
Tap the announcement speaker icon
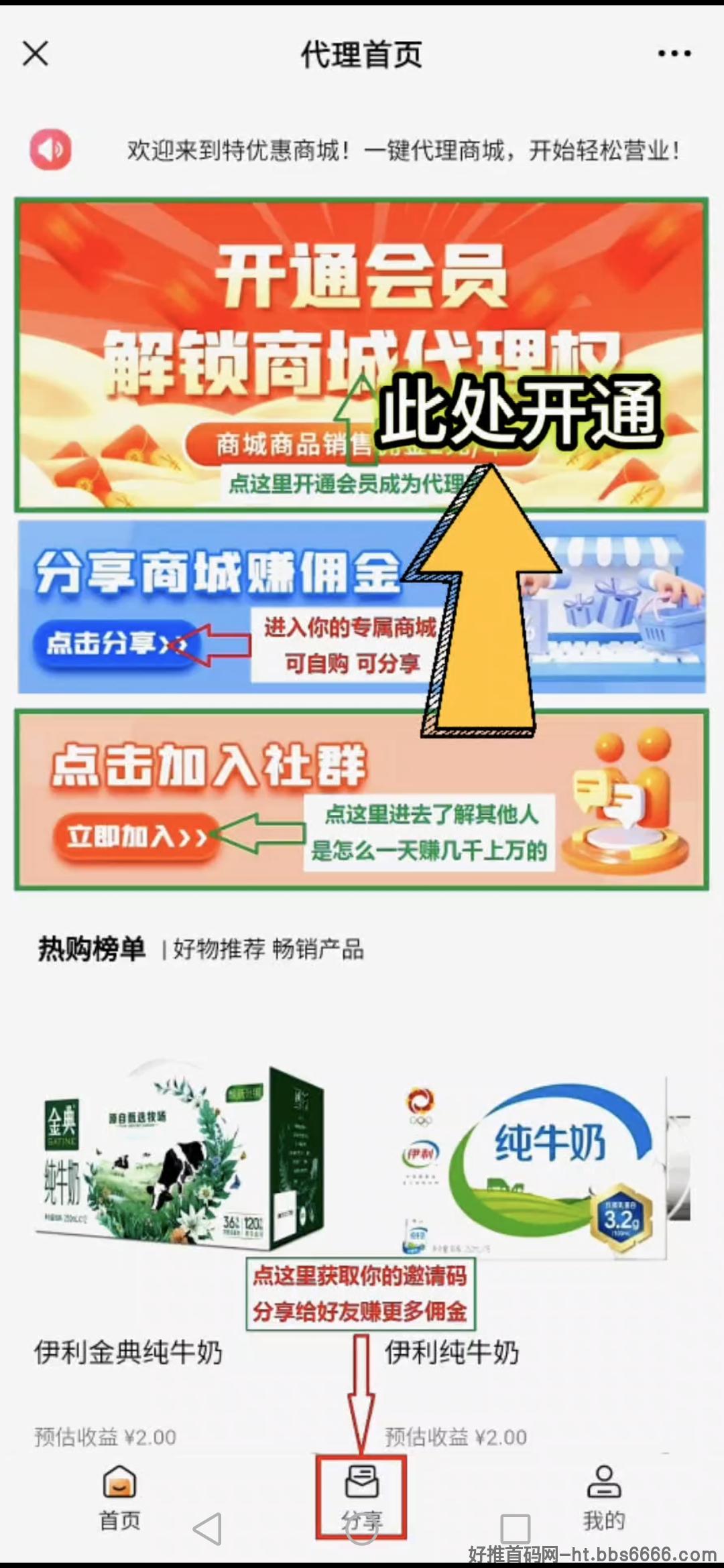(50, 149)
